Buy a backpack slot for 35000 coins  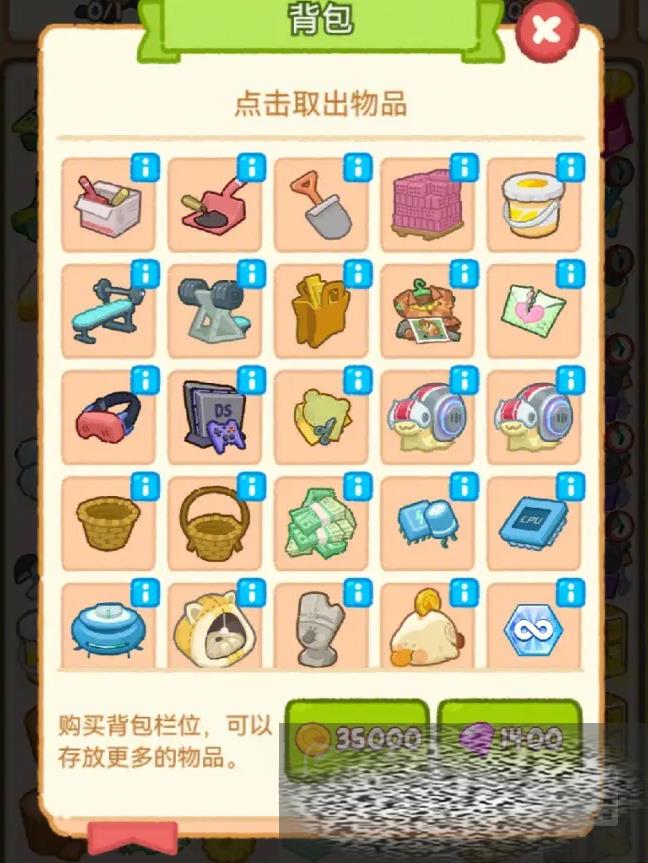click(357, 739)
